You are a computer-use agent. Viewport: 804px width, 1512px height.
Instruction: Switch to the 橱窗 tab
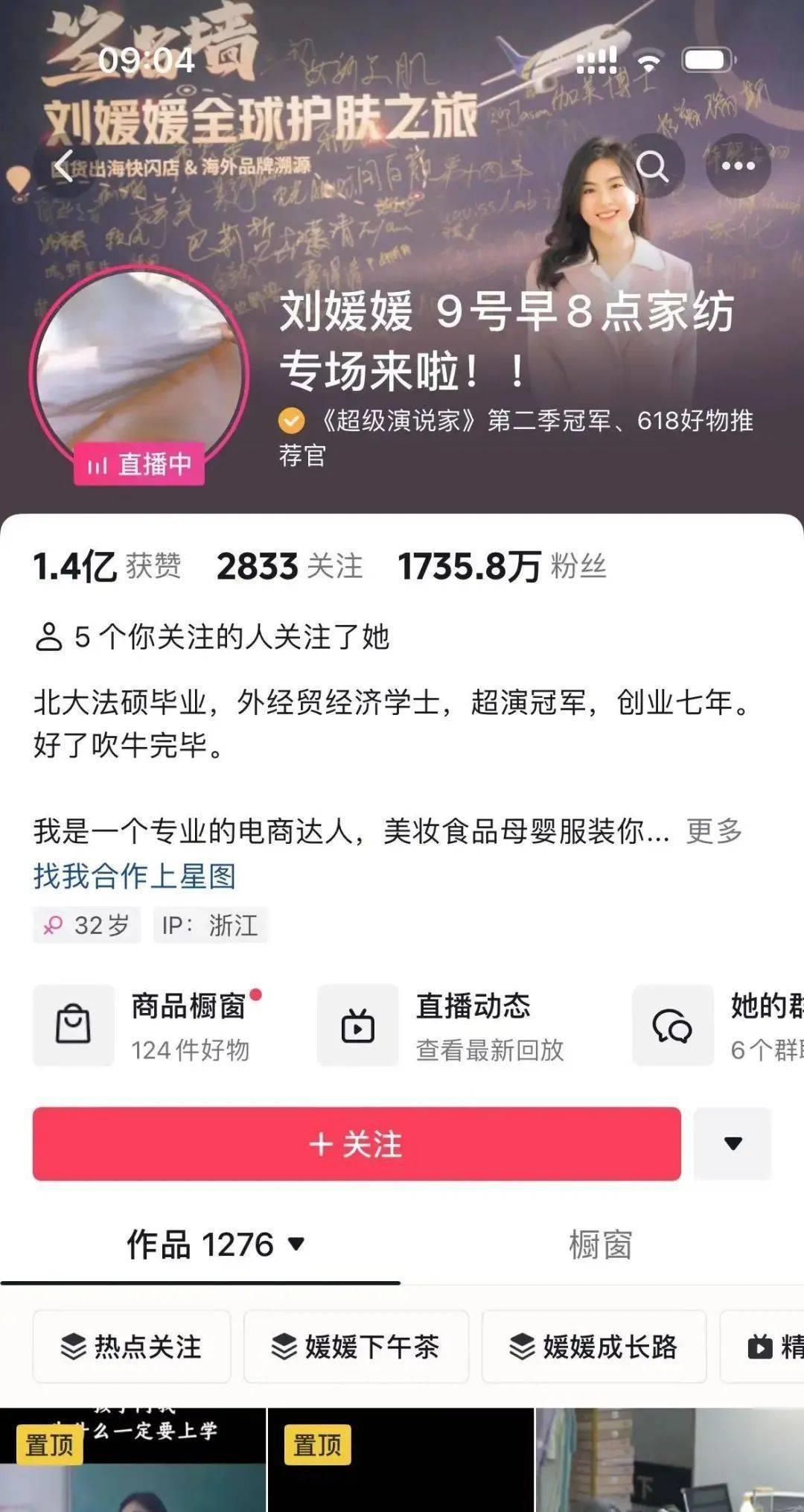pyautogui.click(x=600, y=1245)
